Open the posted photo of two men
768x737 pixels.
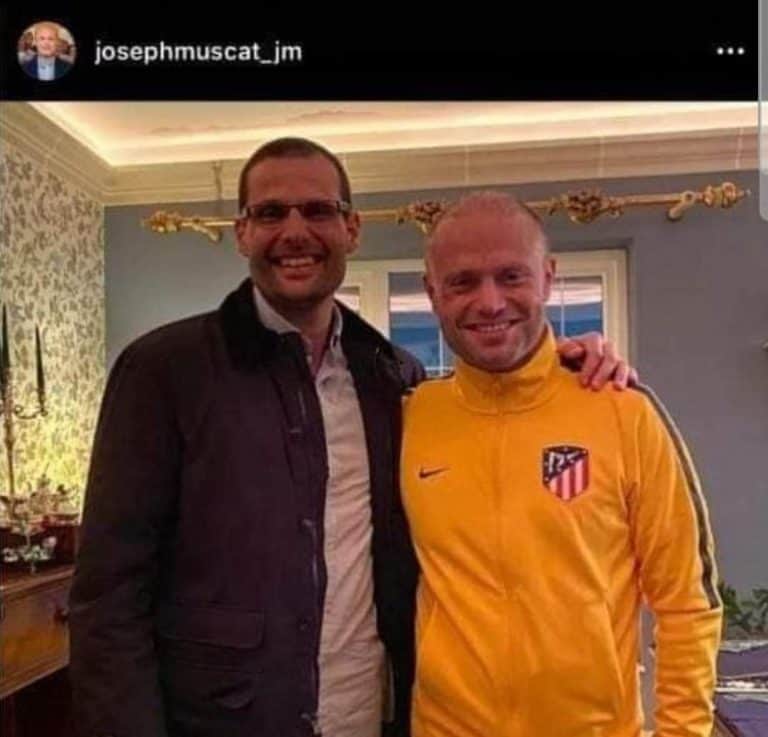(384, 420)
